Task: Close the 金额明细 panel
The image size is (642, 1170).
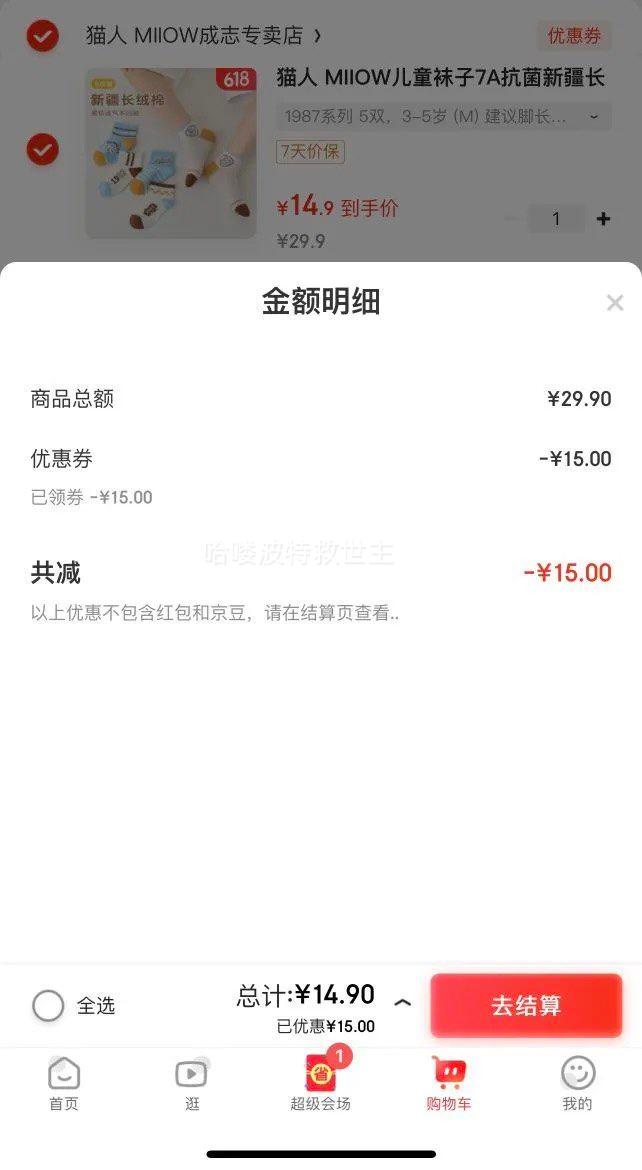Action: coord(615,302)
